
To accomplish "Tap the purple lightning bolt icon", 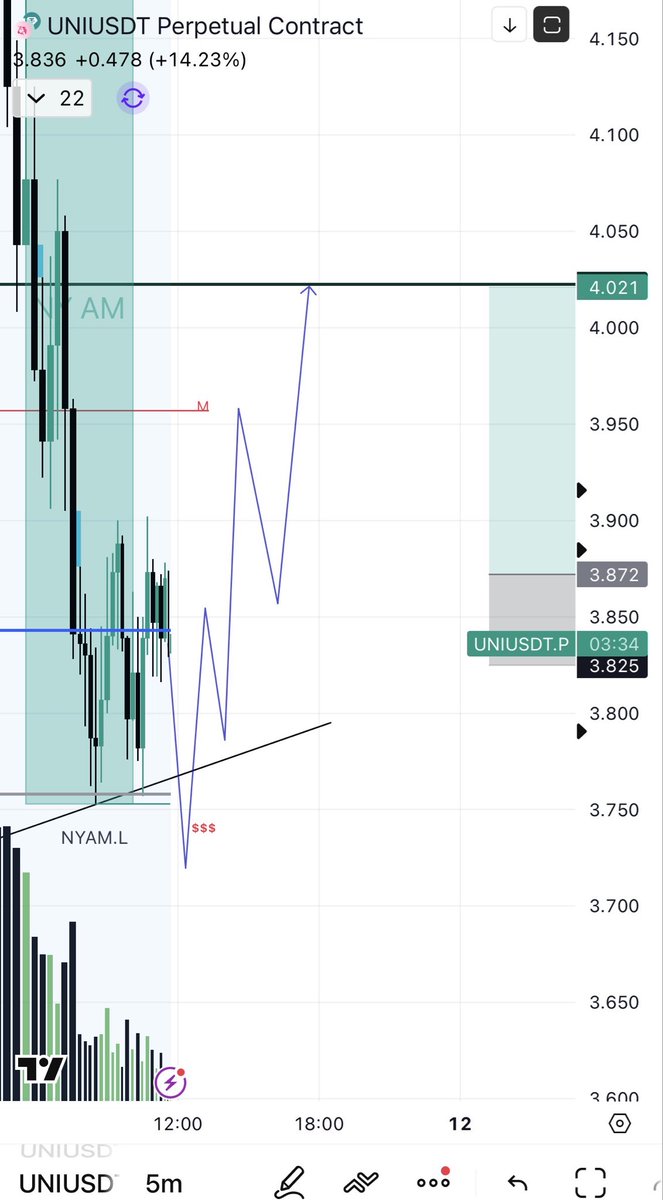I will pos(171,1081).
